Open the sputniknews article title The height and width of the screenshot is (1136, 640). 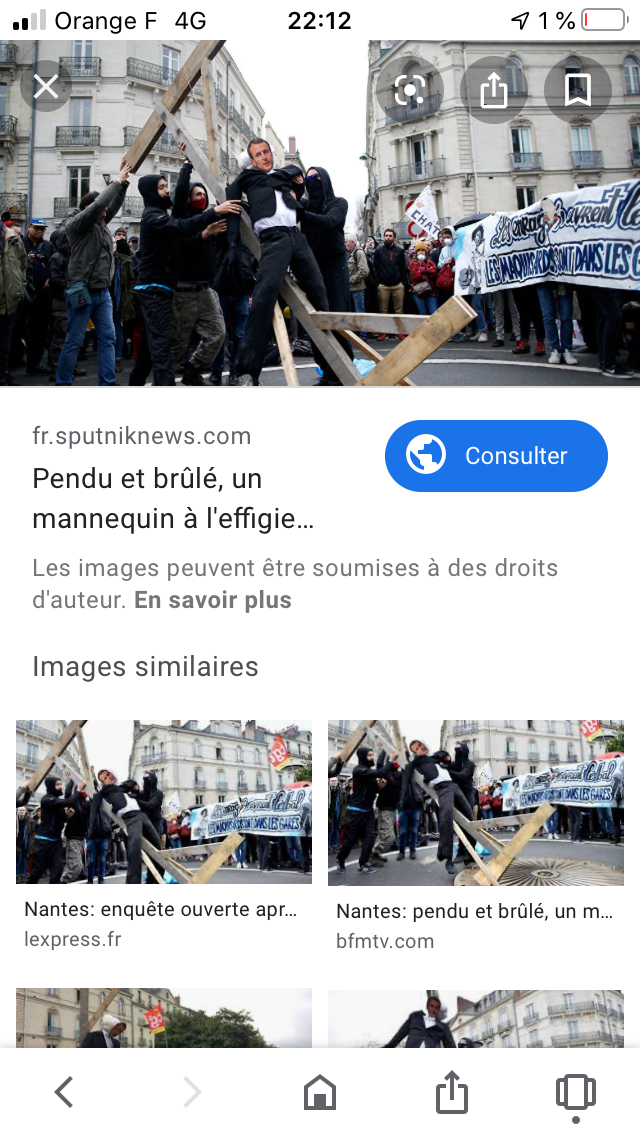[x=173, y=498]
